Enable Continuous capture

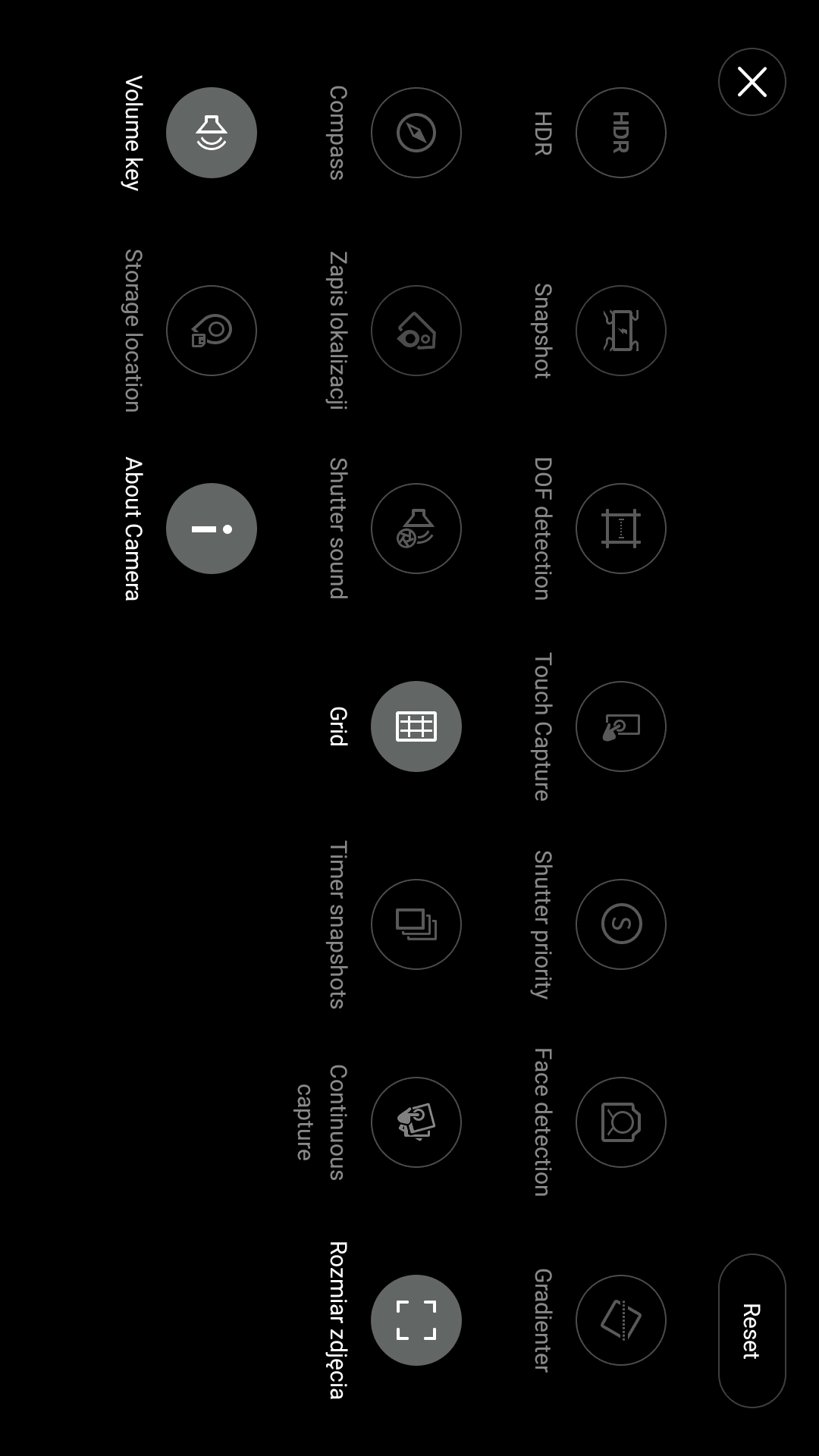point(416,1122)
